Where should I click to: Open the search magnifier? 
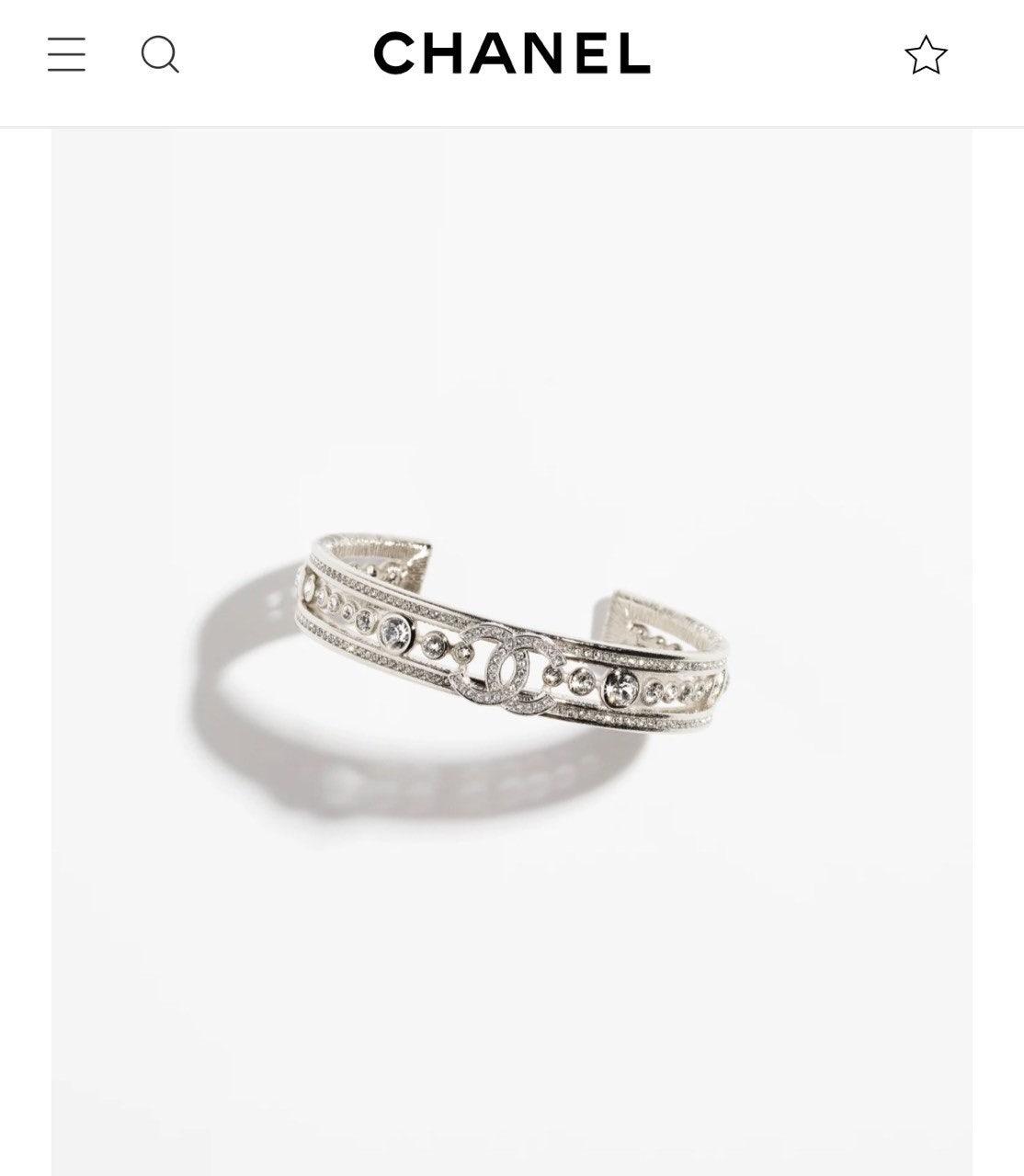[x=160, y=54]
